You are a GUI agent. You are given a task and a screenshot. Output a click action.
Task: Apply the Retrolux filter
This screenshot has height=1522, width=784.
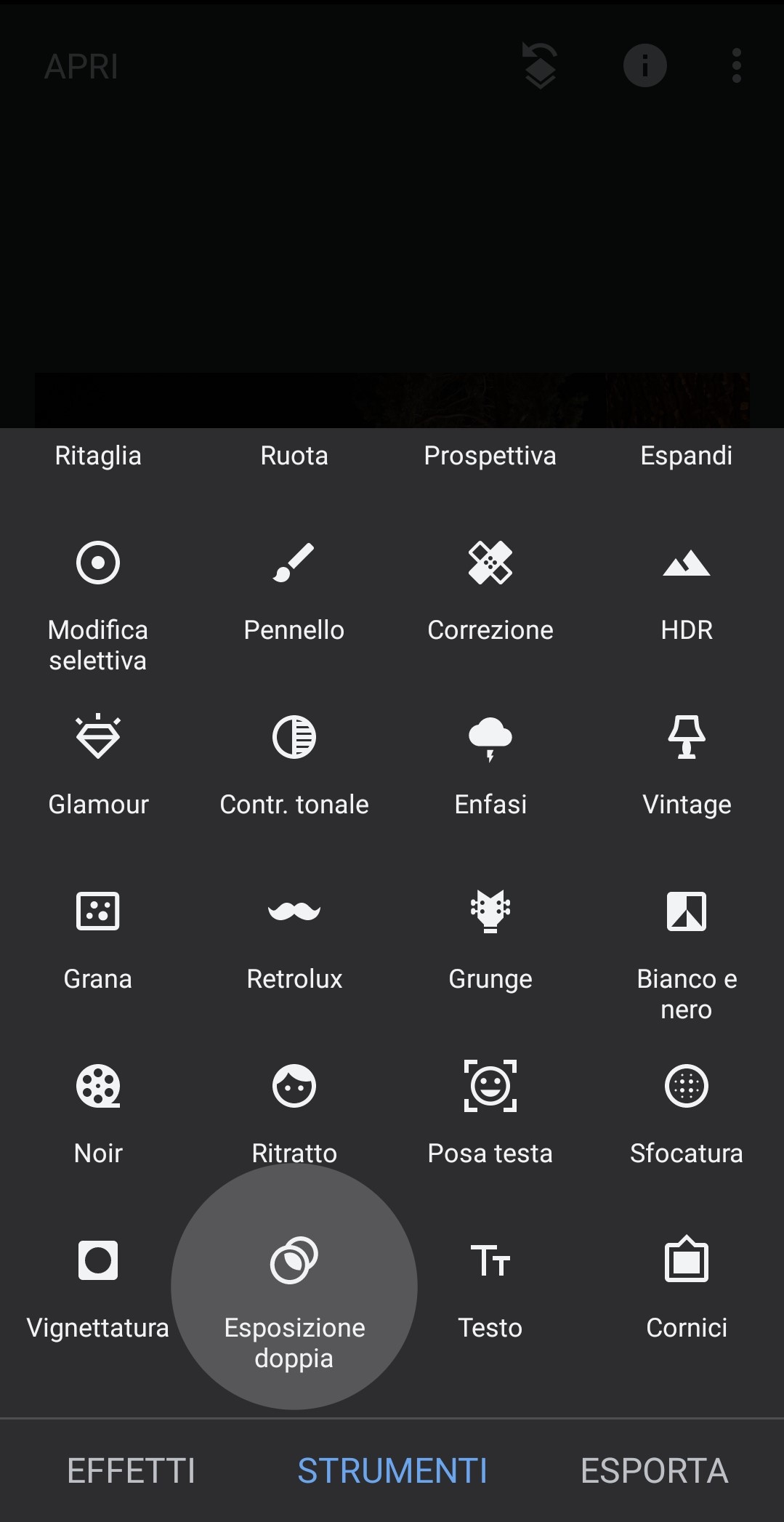click(x=294, y=938)
